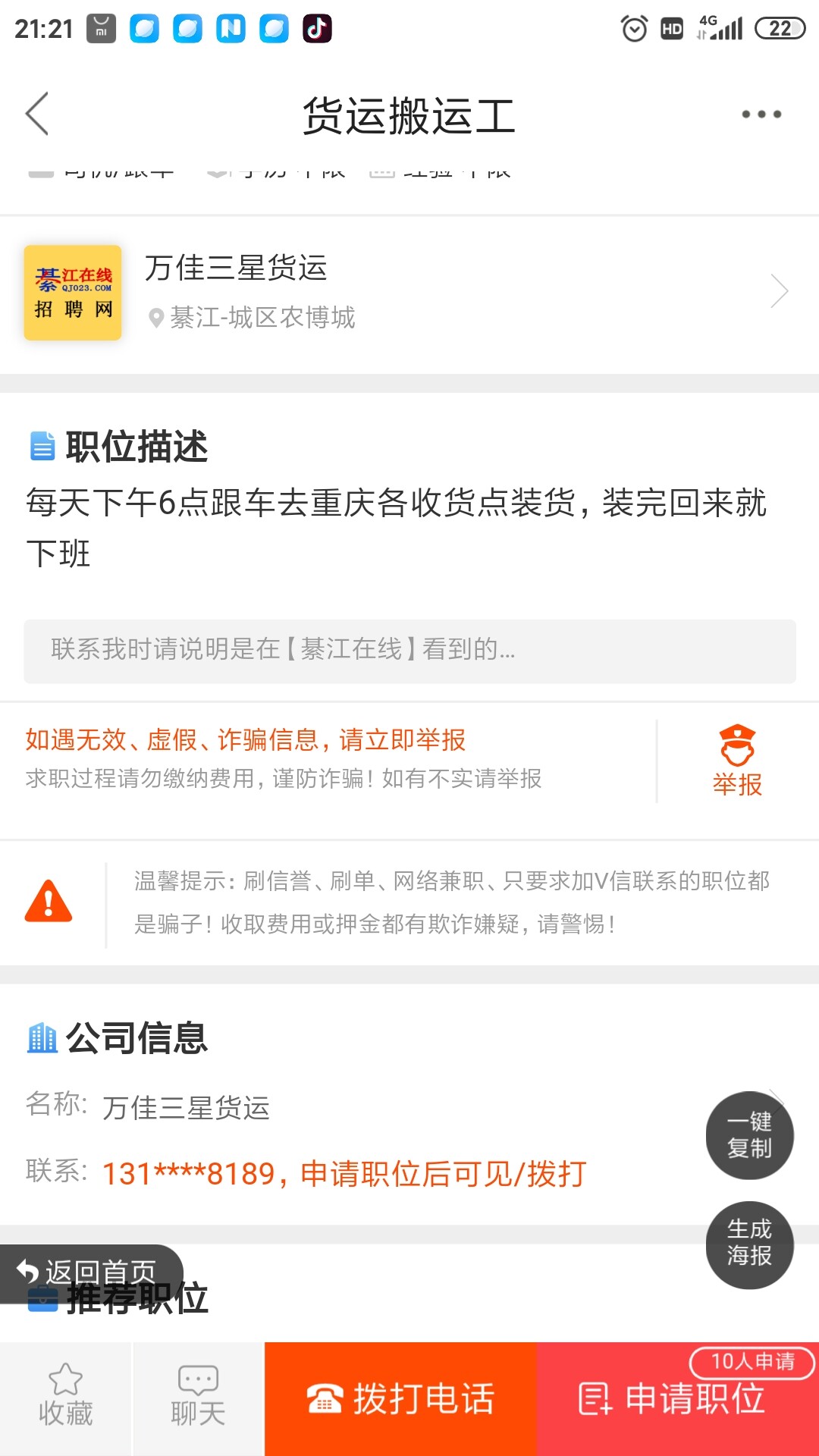Viewport: 819px width, 1456px height.
Task: Reveal the contact number 131****8189
Action: coord(344,1173)
